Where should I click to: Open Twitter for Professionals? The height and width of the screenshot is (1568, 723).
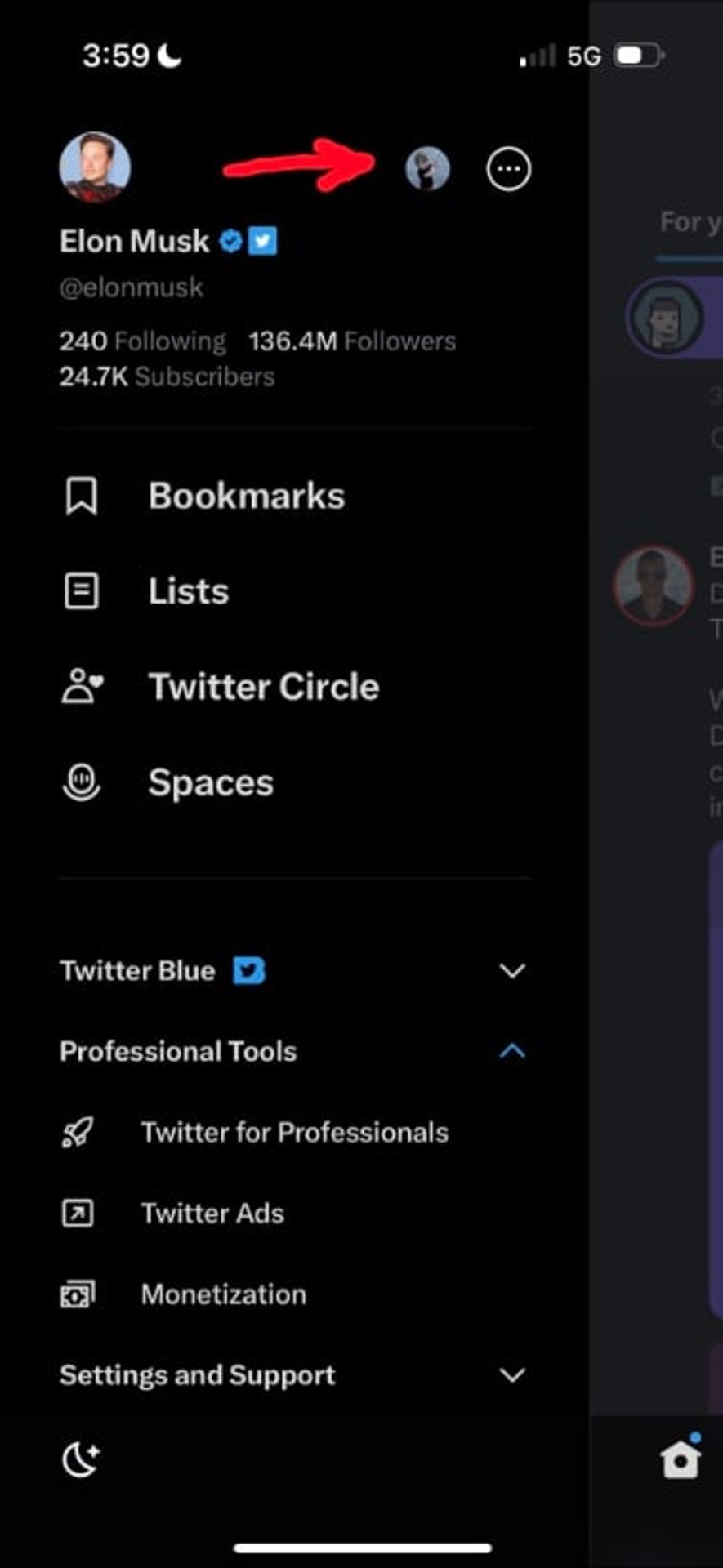(295, 1132)
